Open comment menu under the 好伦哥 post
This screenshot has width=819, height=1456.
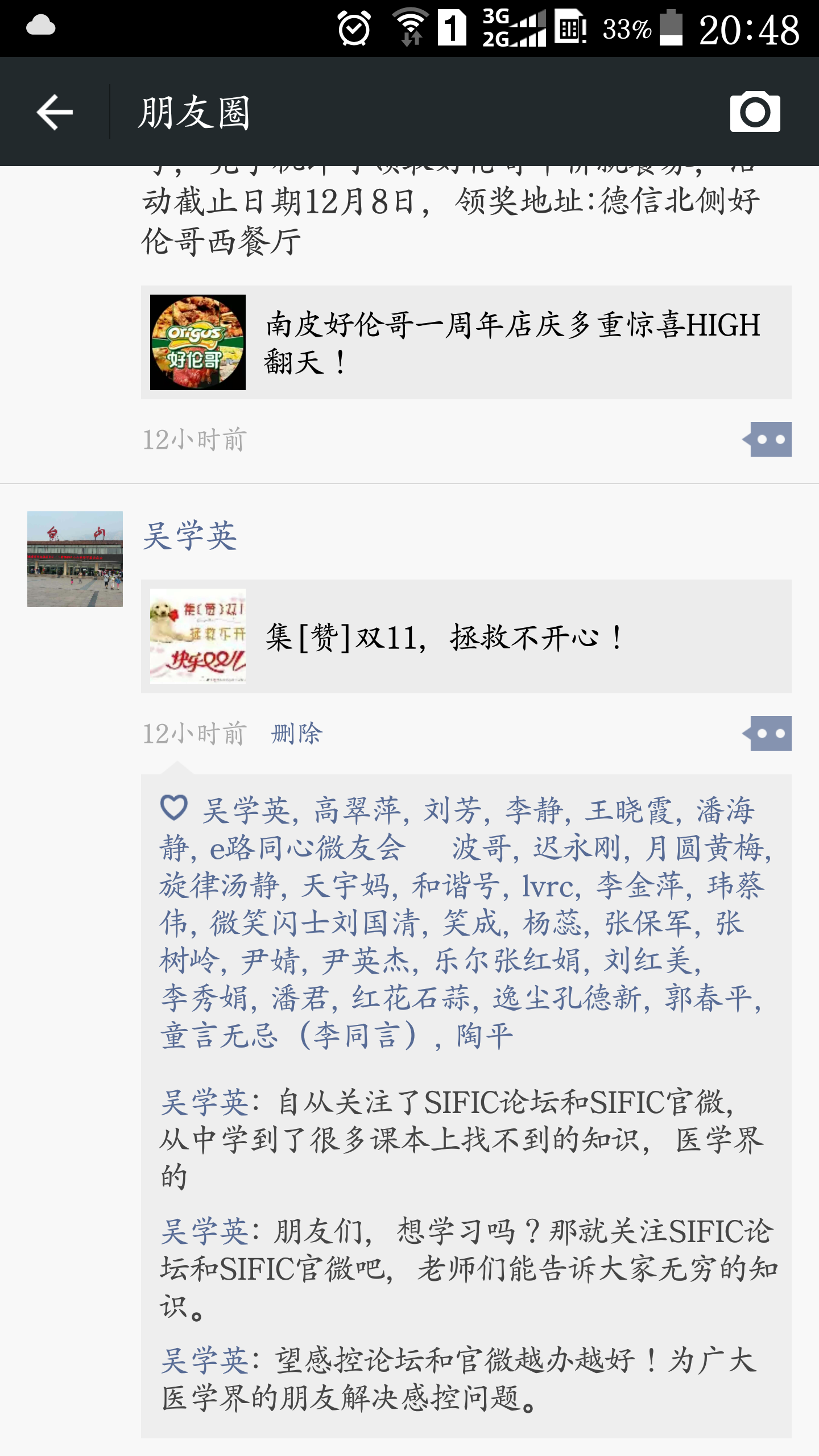(x=768, y=439)
